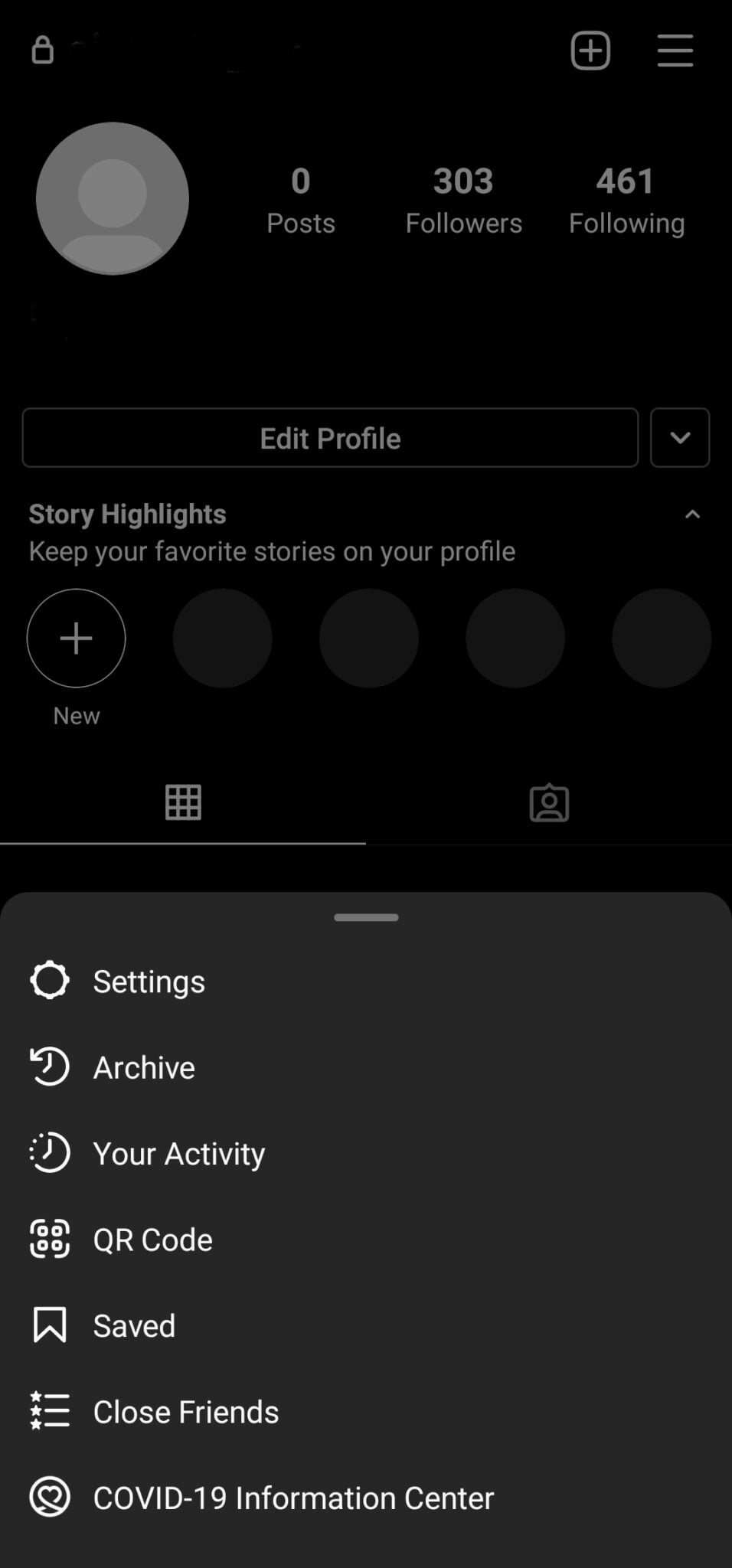The height and width of the screenshot is (1568, 732).
Task: Open COVID-19 Information Center
Action: [x=366, y=1498]
